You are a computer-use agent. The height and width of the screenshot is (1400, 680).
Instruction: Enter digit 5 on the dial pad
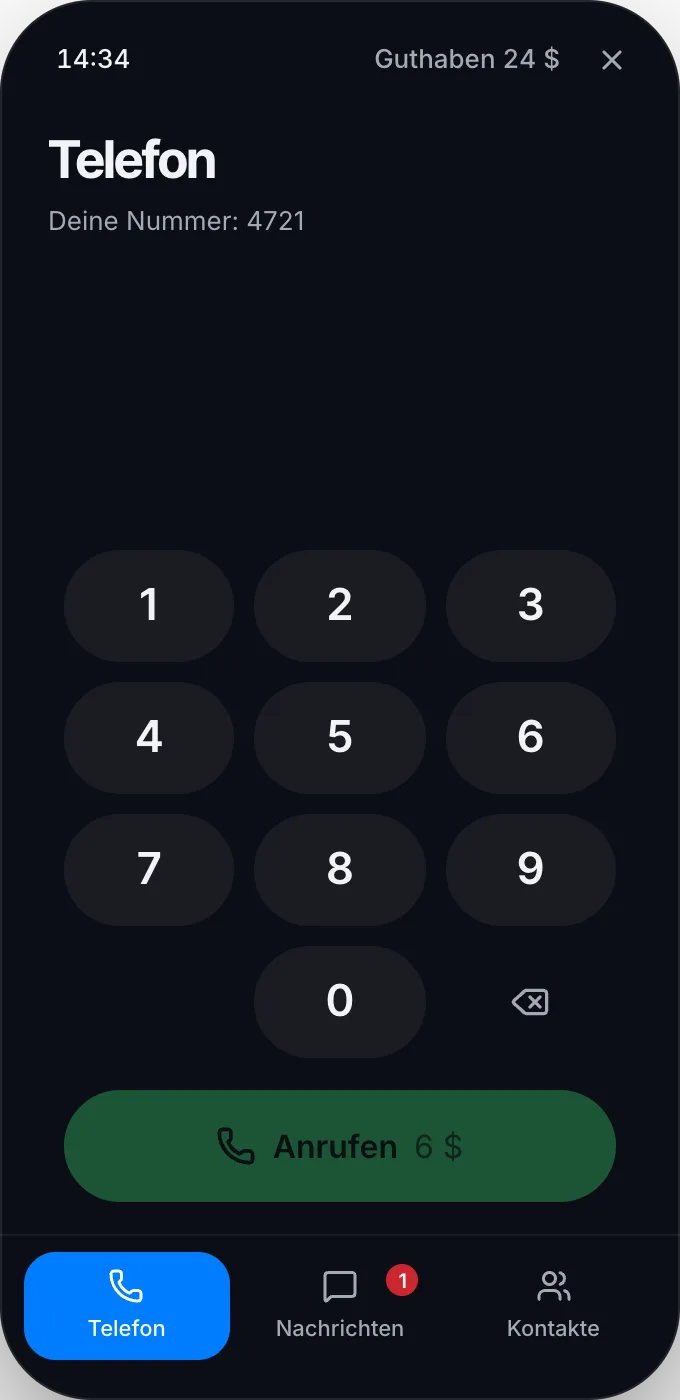pos(340,738)
